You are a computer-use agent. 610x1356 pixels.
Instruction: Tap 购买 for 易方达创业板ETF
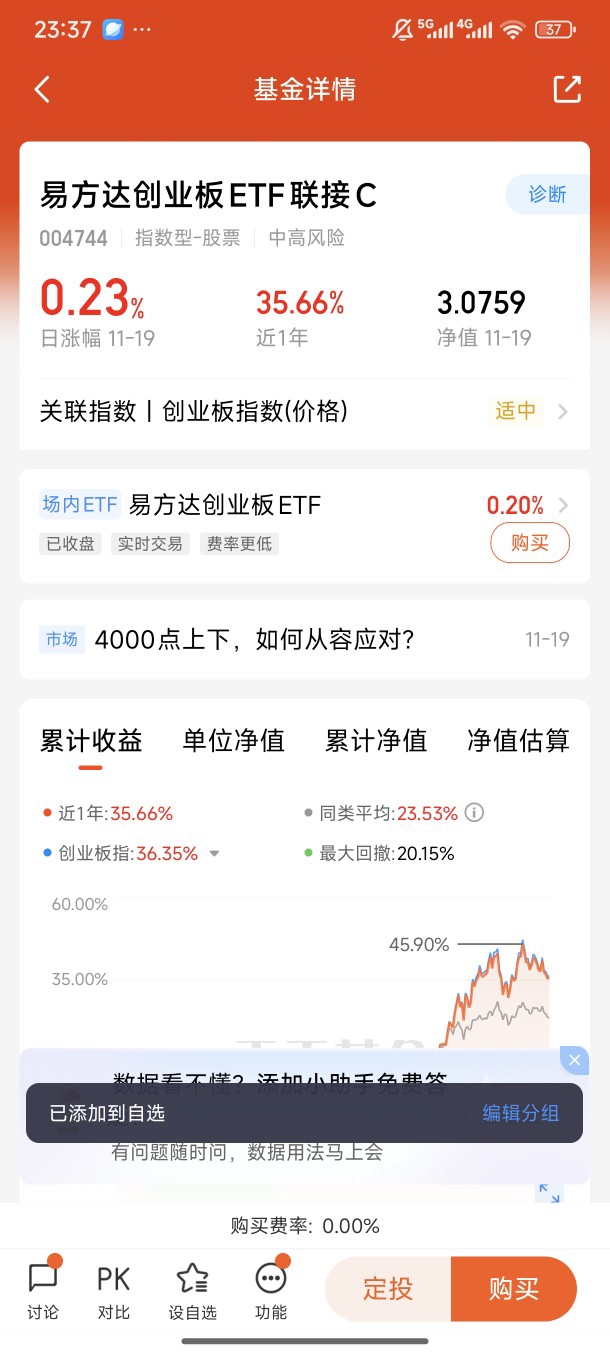pos(529,543)
